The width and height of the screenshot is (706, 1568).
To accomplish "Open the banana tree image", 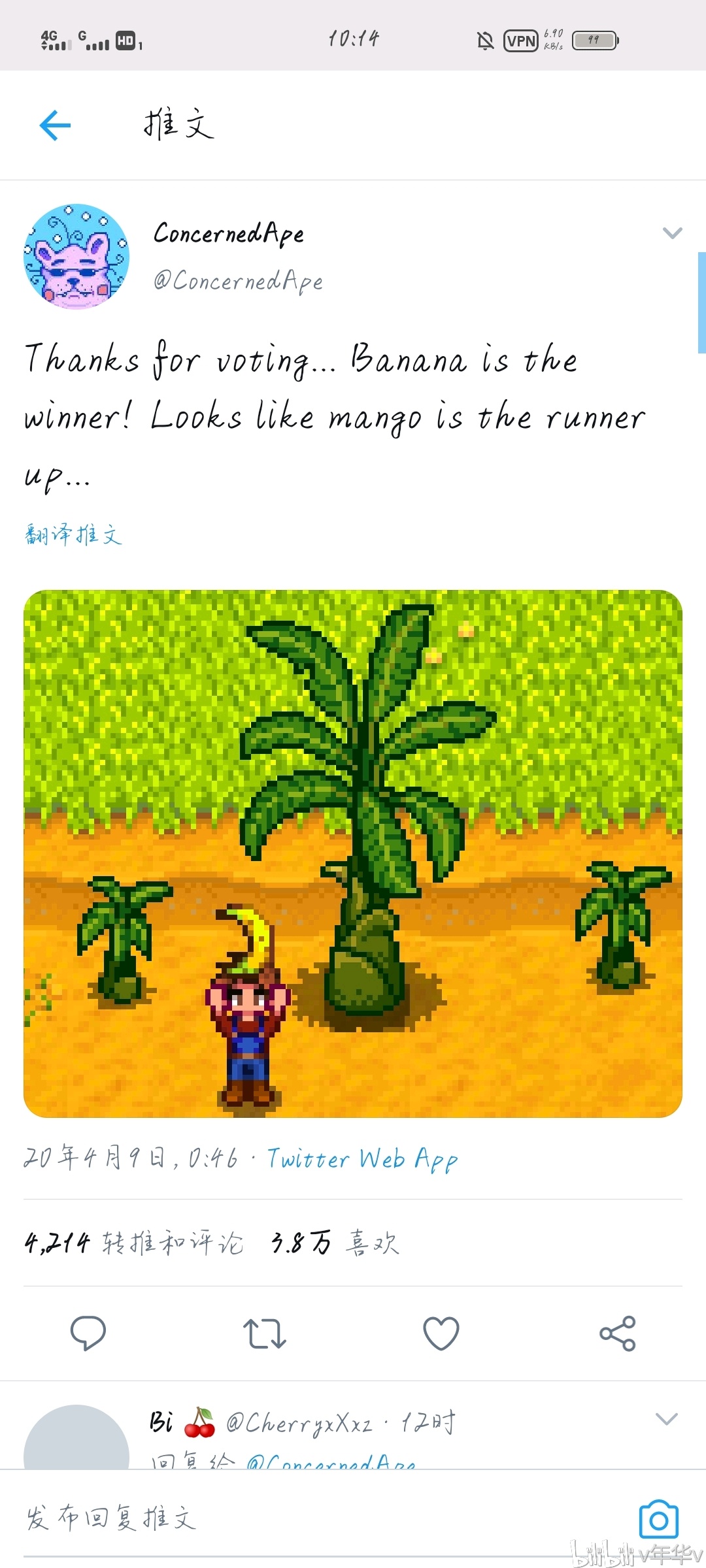I will point(353,853).
